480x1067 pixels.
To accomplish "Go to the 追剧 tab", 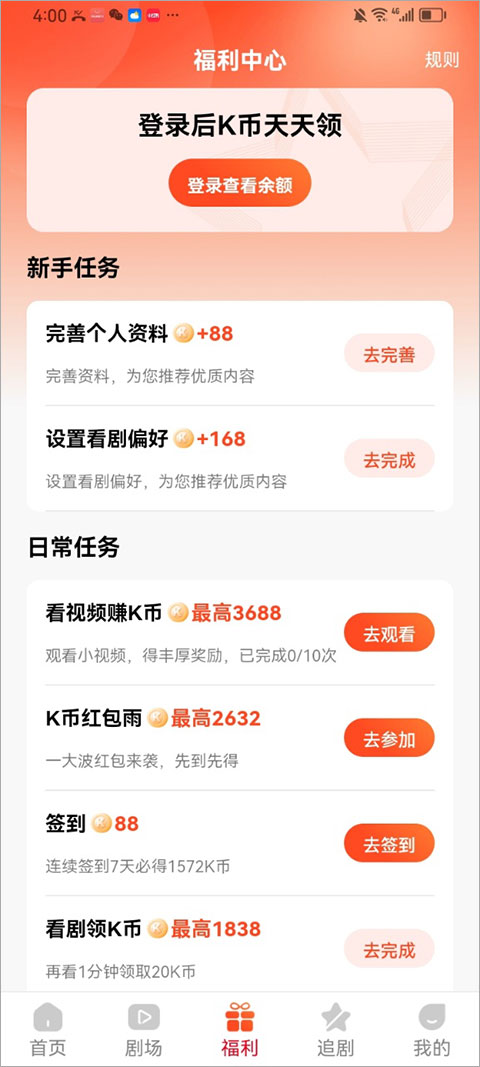I will tap(336, 1030).
